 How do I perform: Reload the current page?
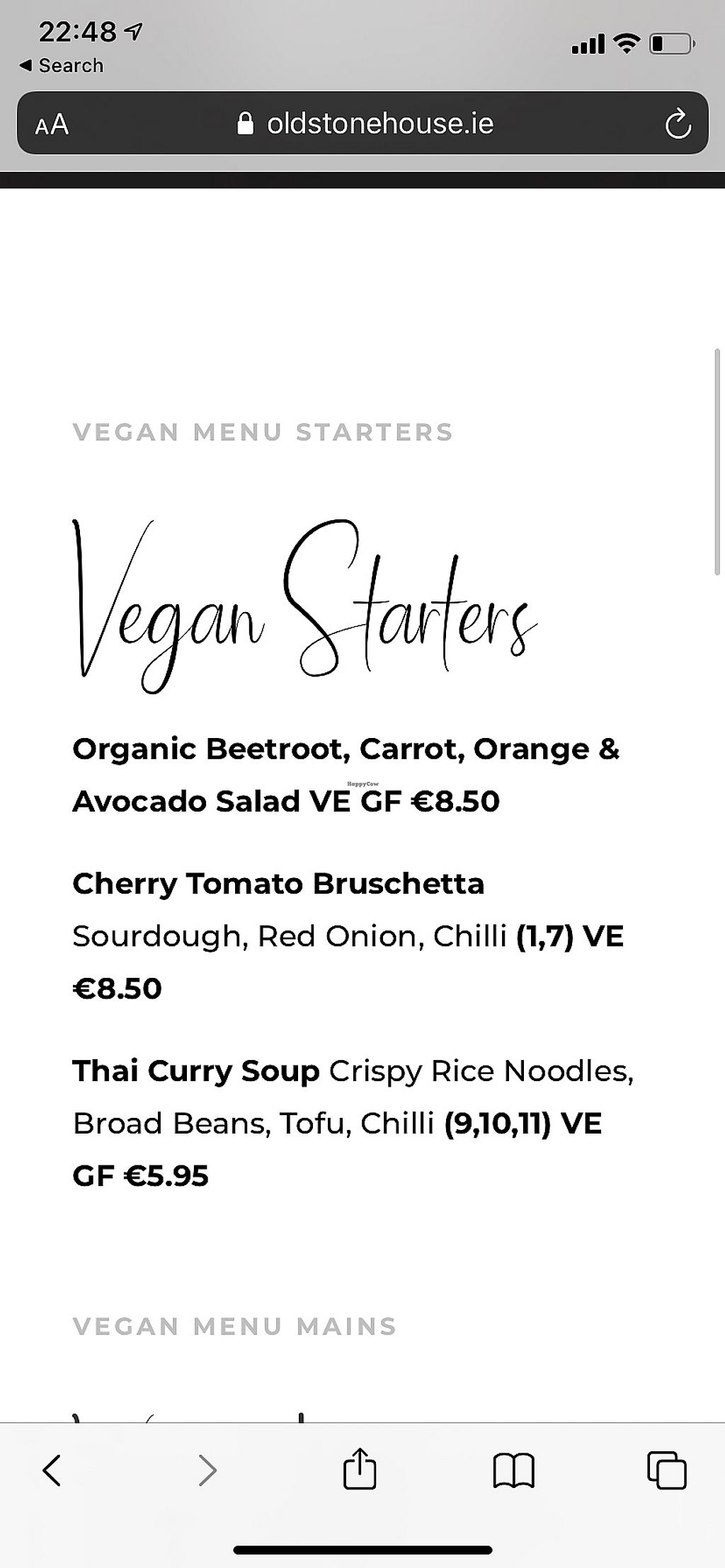678,124
